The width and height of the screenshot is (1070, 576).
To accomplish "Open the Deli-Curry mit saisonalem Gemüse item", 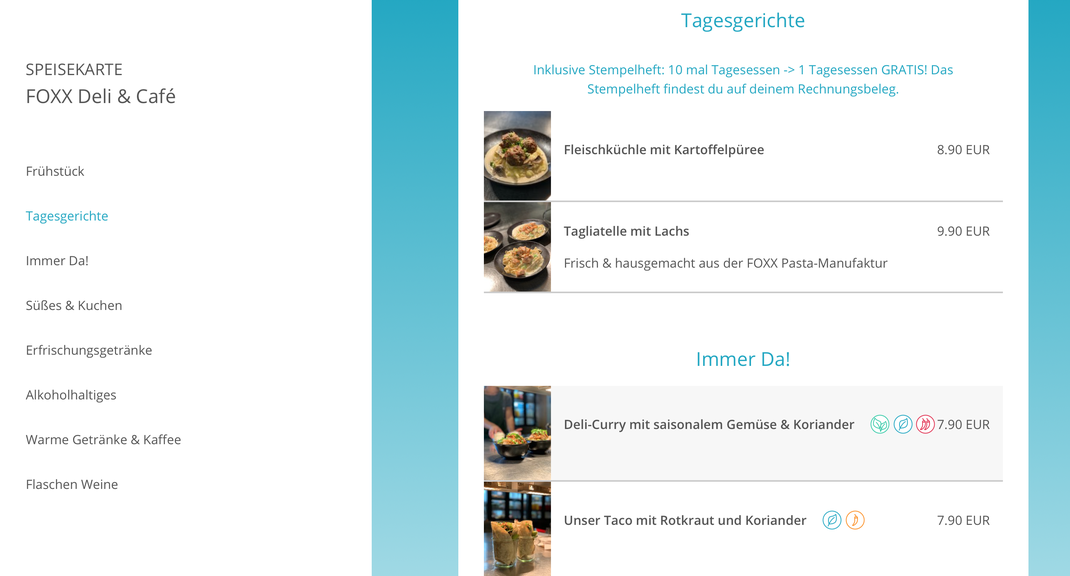I will [x=708, y=425].
